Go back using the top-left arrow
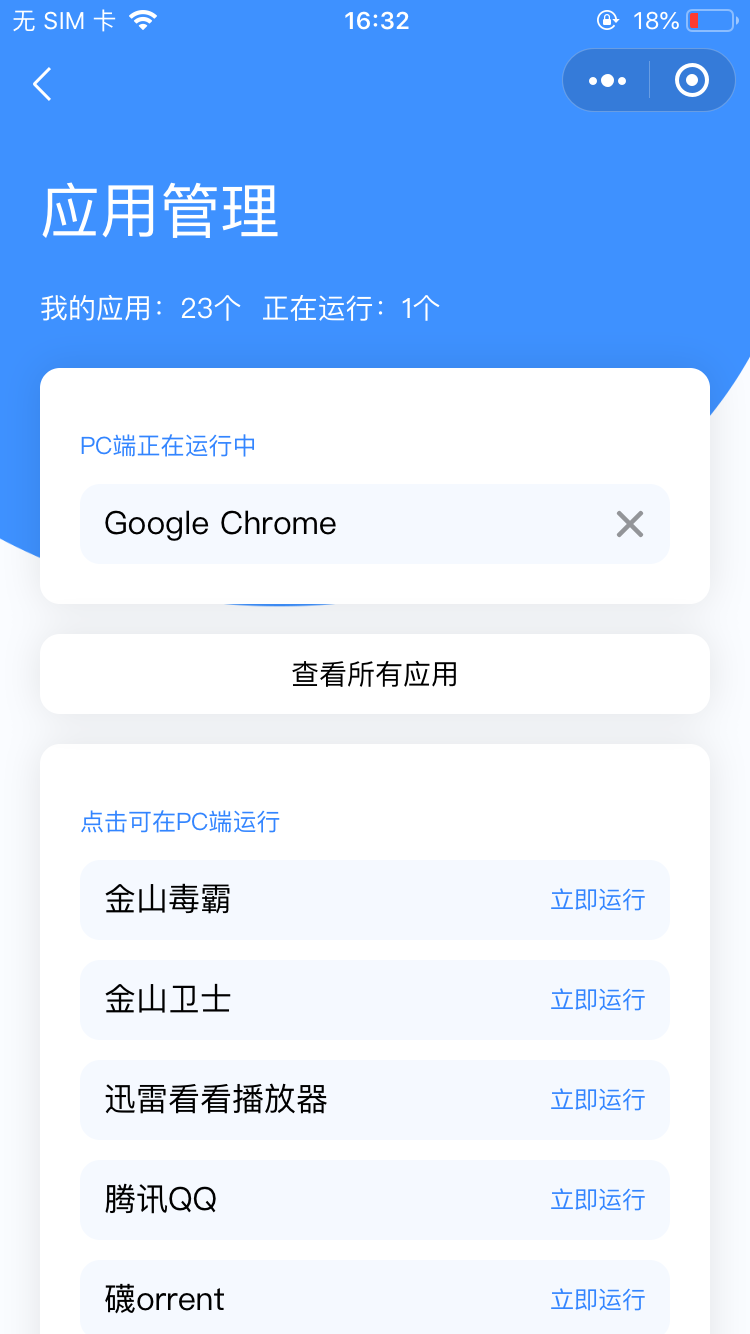750x1334 pixels. (x=42, y=84)
